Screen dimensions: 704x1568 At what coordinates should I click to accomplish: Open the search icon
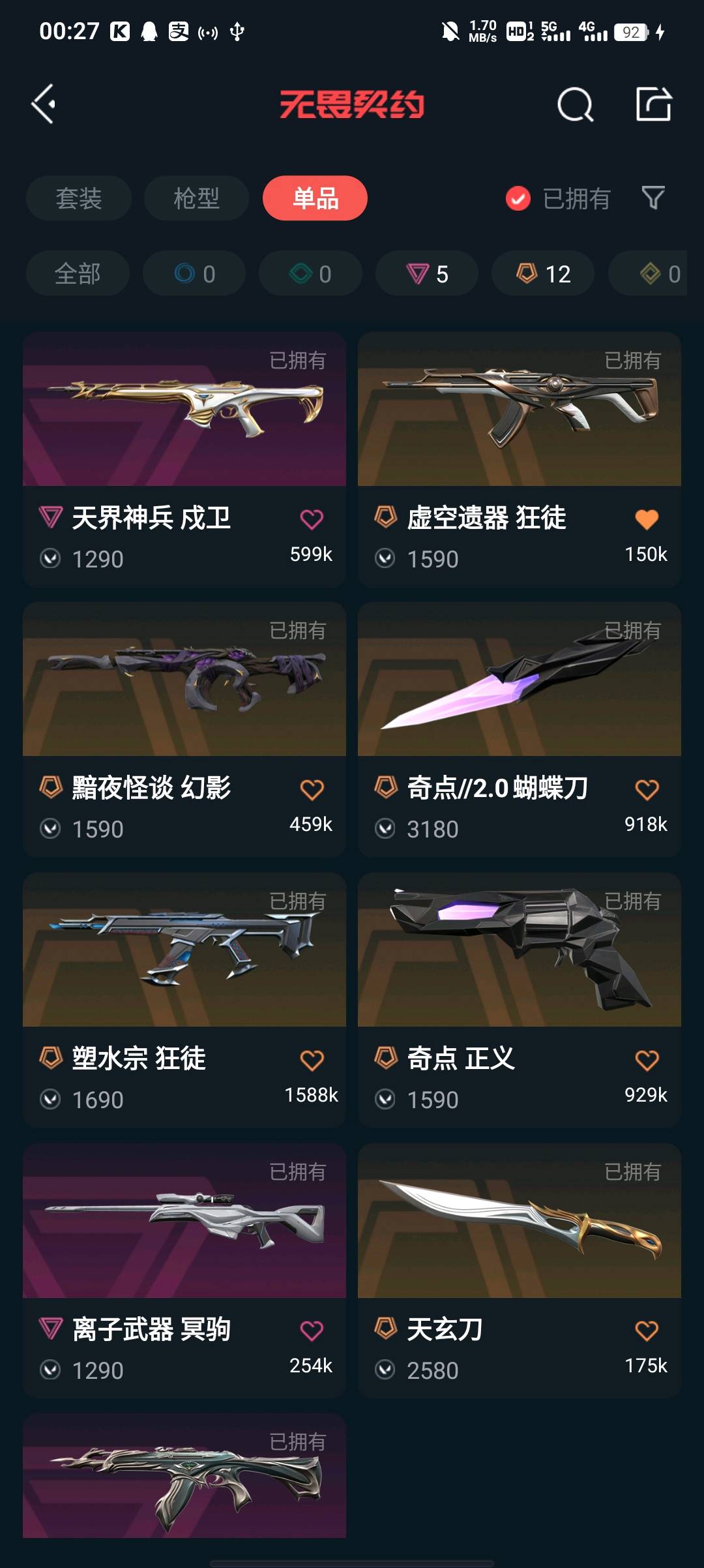575,104
